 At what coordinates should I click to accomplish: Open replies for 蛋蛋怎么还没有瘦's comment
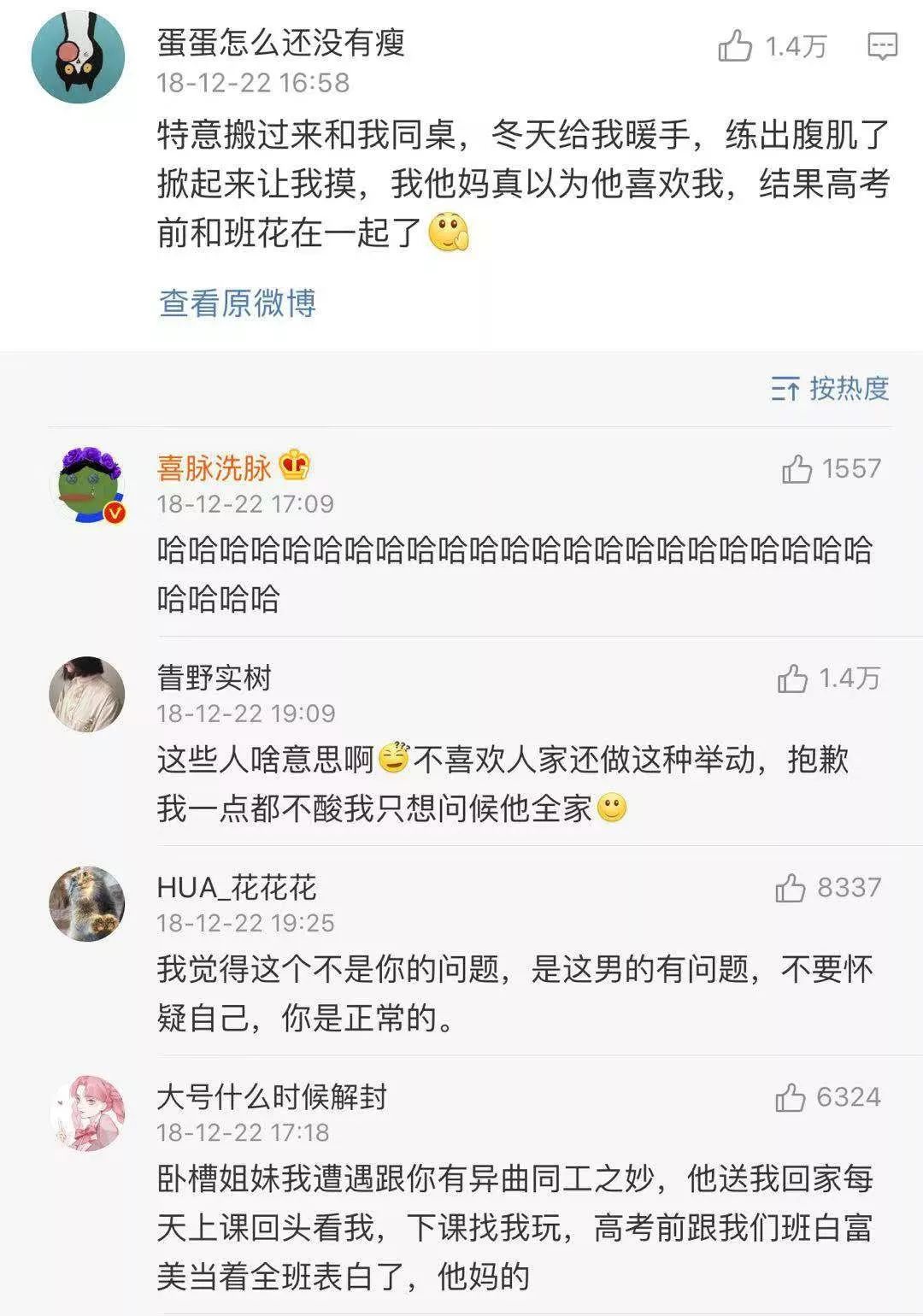tap(882, 46)
